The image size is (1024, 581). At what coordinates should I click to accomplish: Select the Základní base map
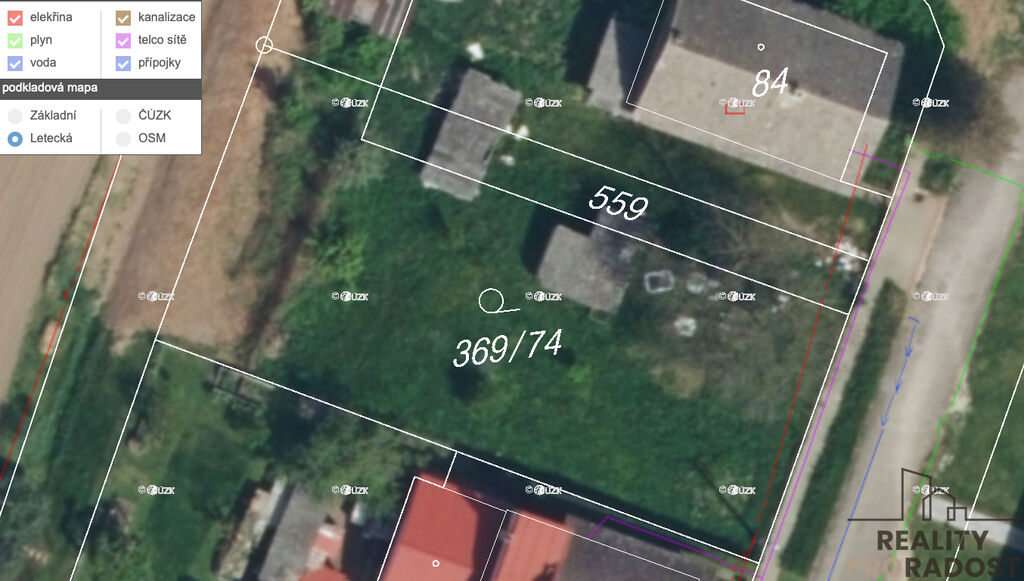pyautogui.click(x=15, y=116)
